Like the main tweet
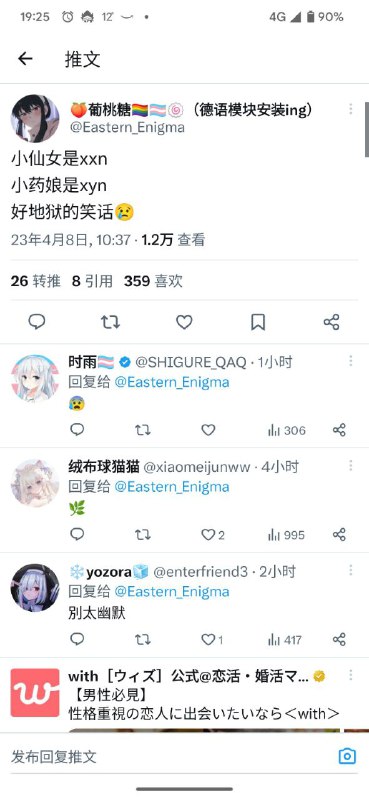The image size is (369, 800). pos(184,322)
